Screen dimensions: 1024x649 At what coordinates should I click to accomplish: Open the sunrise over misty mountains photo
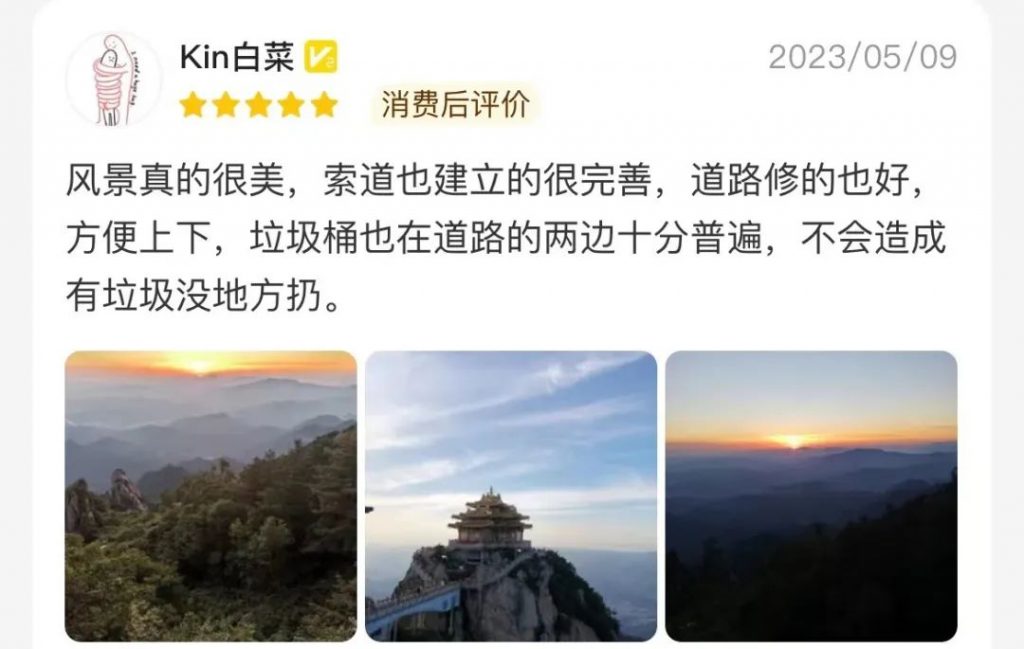pyautogui.click(x=211, y=496)
